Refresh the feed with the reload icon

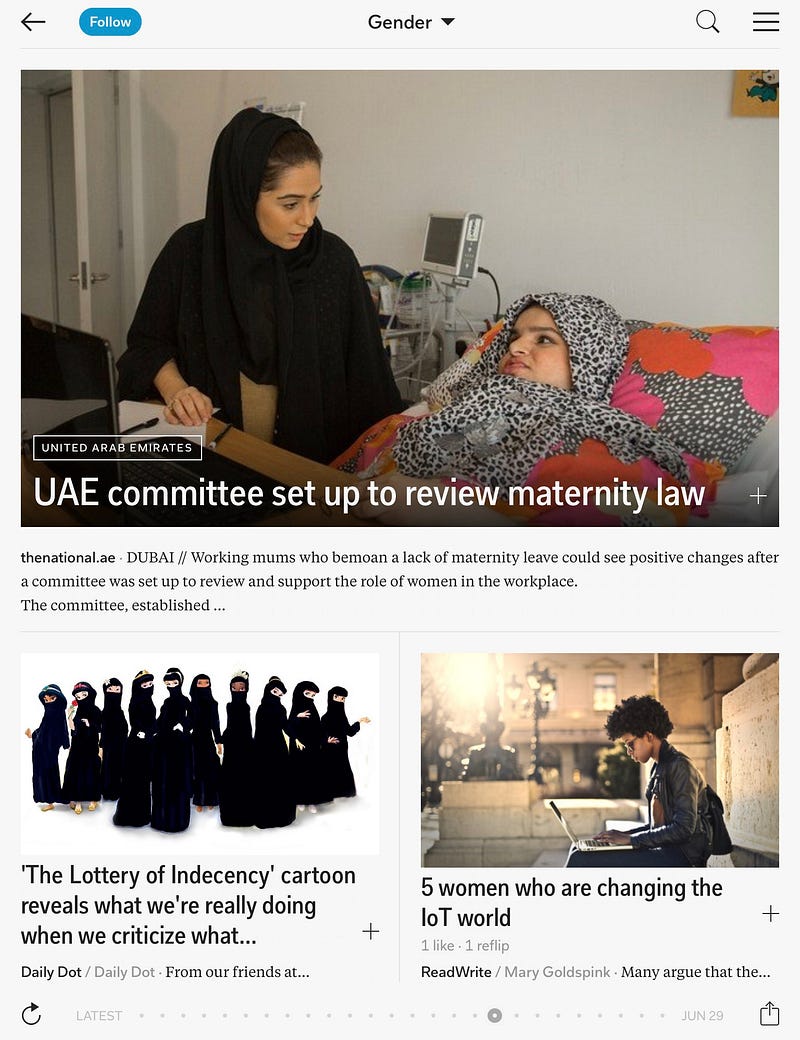point(31,1015)
